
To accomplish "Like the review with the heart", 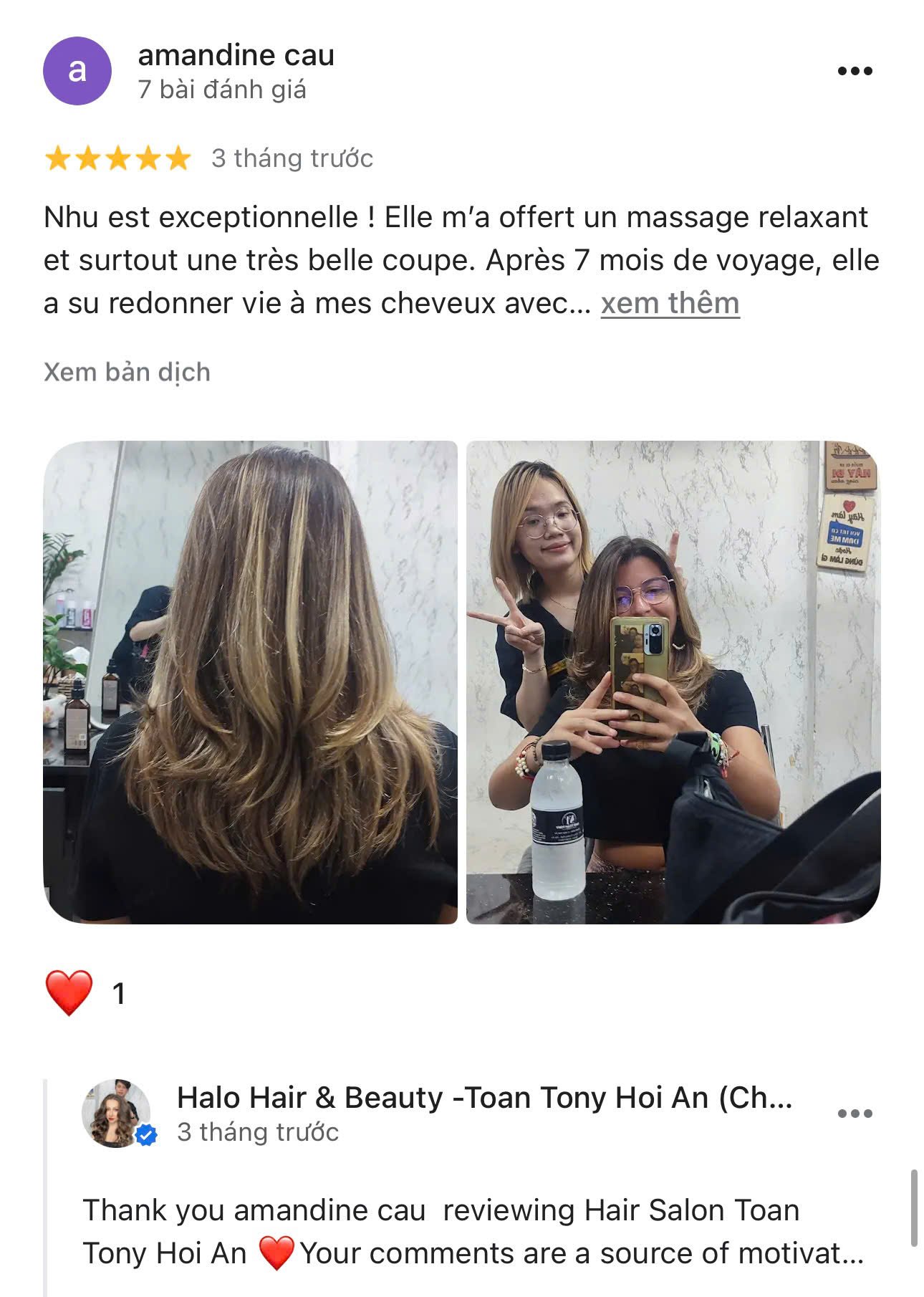I will [69, 992].
